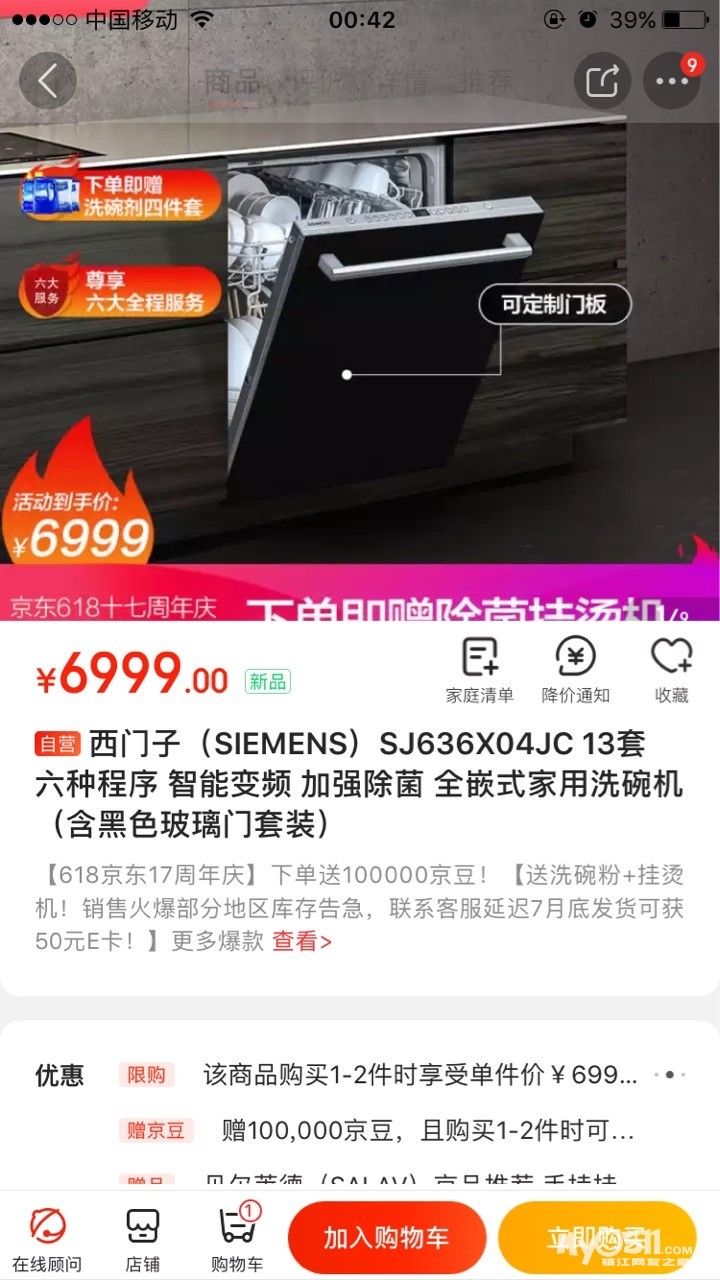Open the 查看 link in the promo text
720x1280 pixels.
[302, 941]
